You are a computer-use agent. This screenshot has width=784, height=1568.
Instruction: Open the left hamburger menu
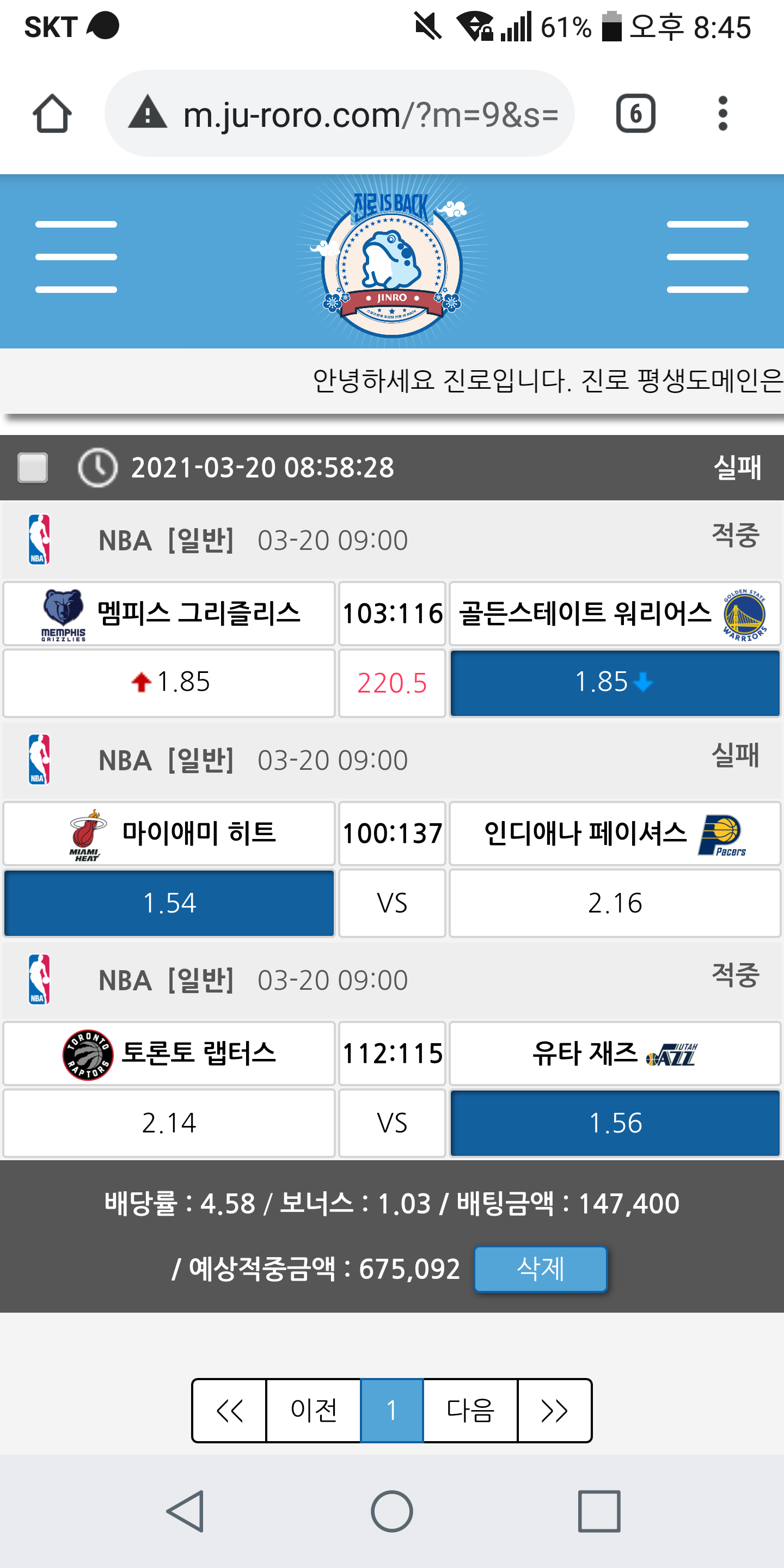[x=76, y=257]
